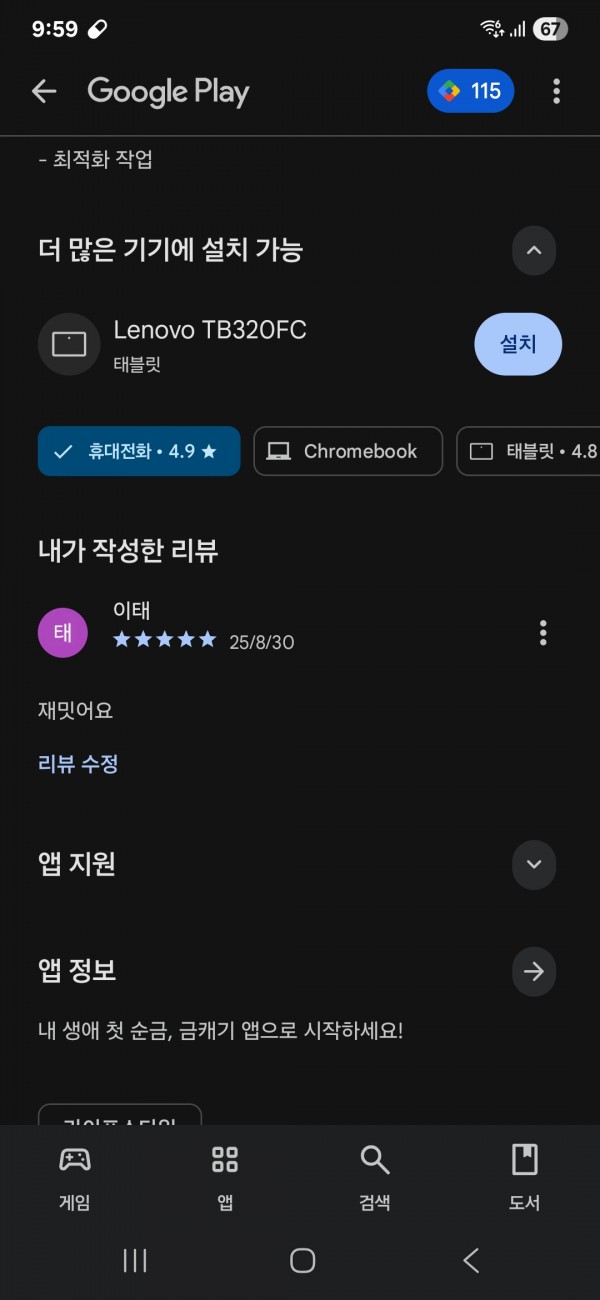This screenshot has width=600, height=1300.
Task: Collapse the 더 많은 기기에 설치 가능 section
Action: [534, 250]
